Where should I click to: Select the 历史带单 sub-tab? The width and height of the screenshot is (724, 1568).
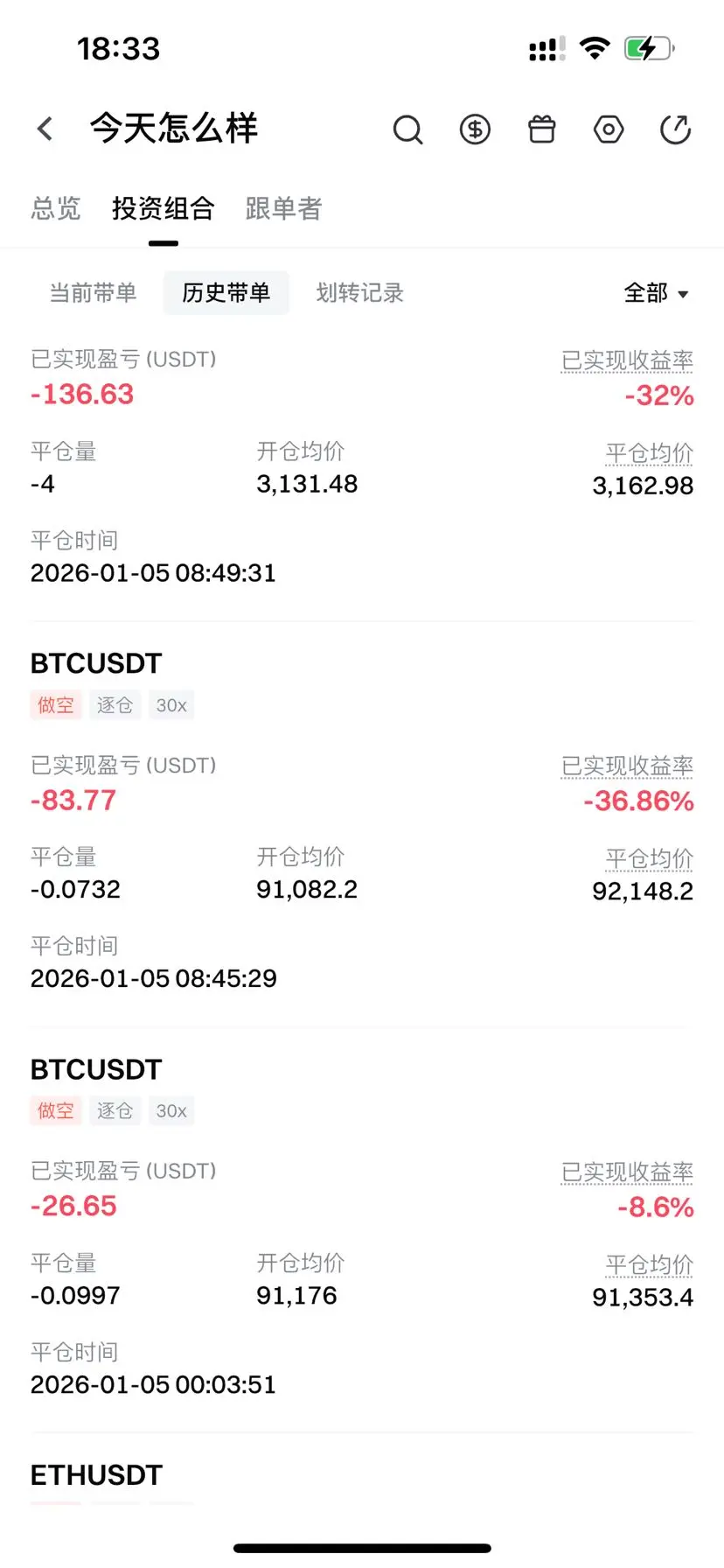226,293
